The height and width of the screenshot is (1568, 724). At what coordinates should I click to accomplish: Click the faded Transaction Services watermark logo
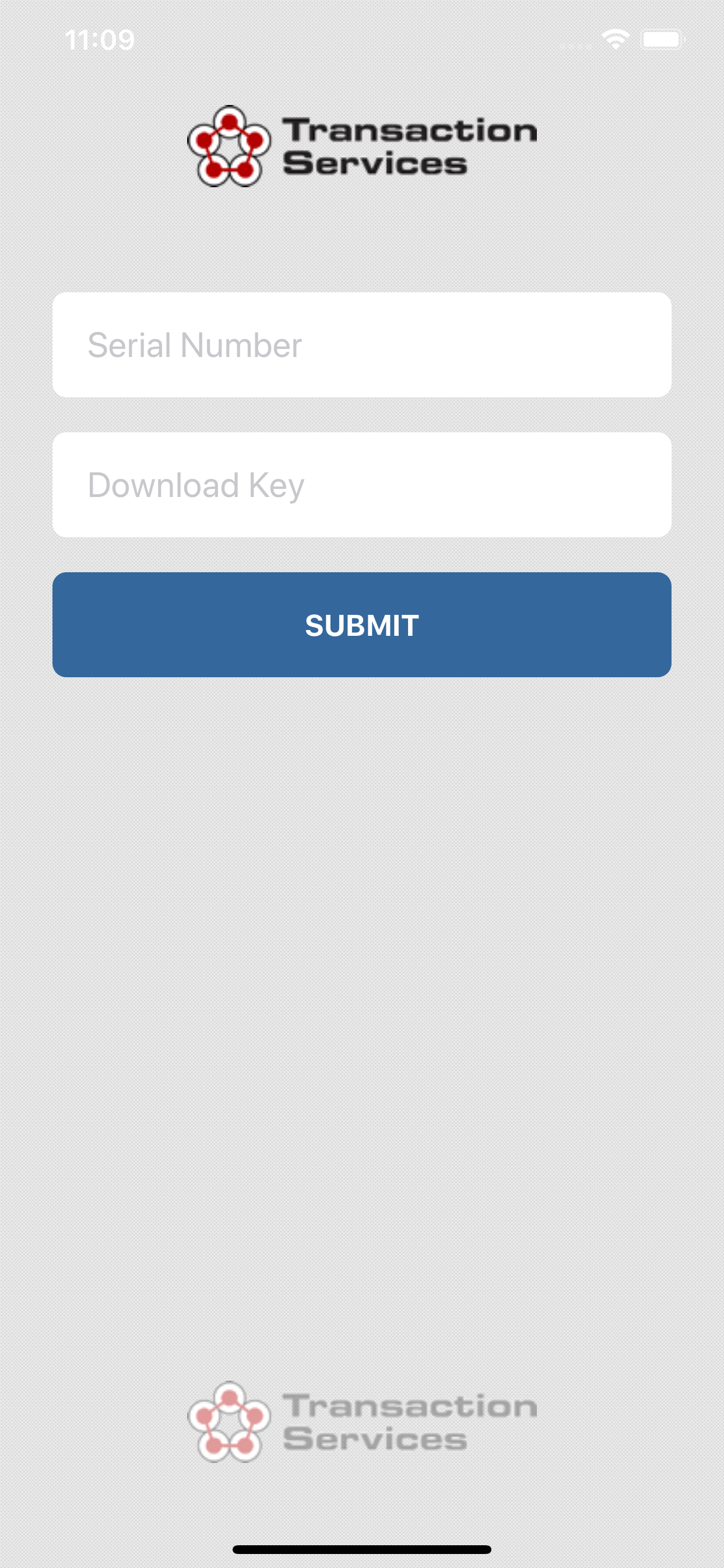click(x=362, y=1422)
